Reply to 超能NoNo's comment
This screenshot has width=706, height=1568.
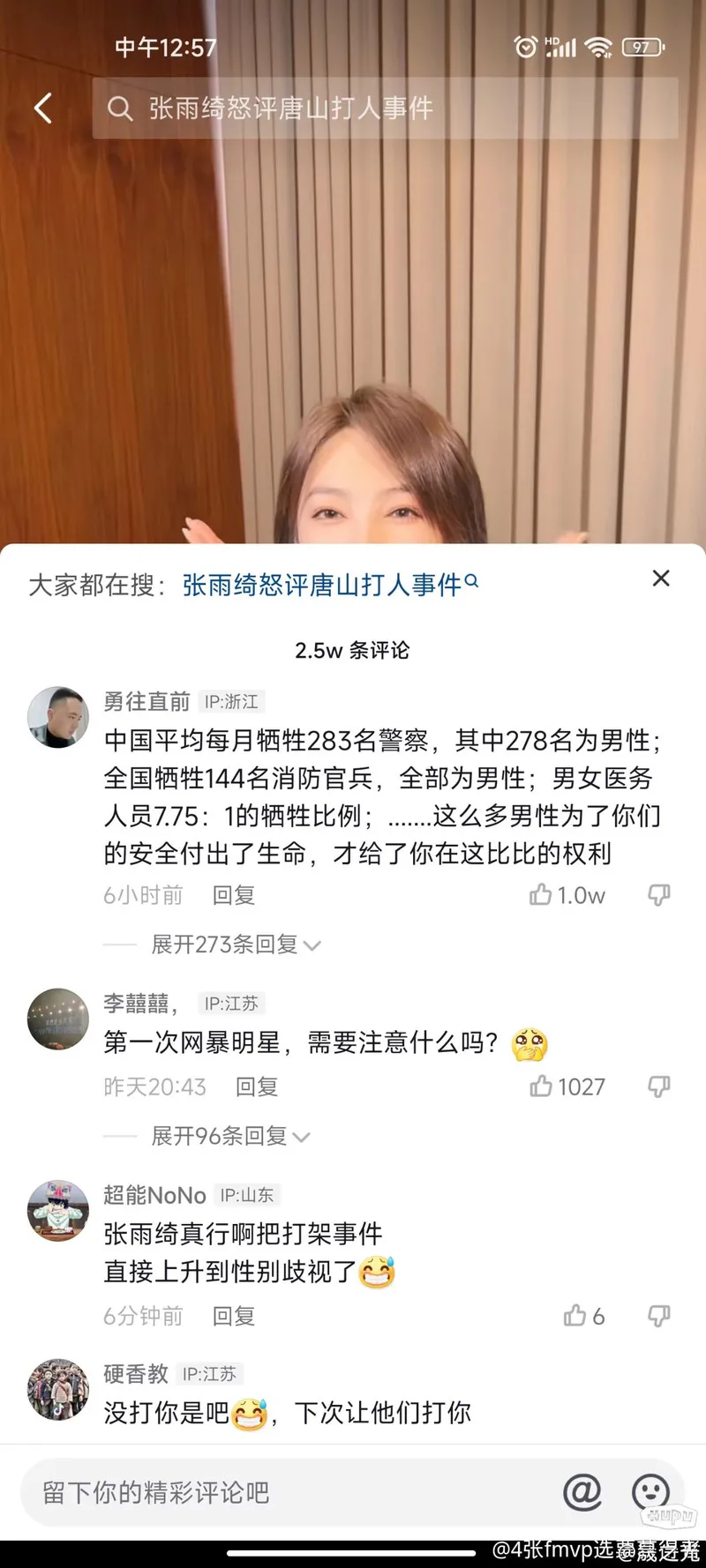click(x=234, y=1316)
